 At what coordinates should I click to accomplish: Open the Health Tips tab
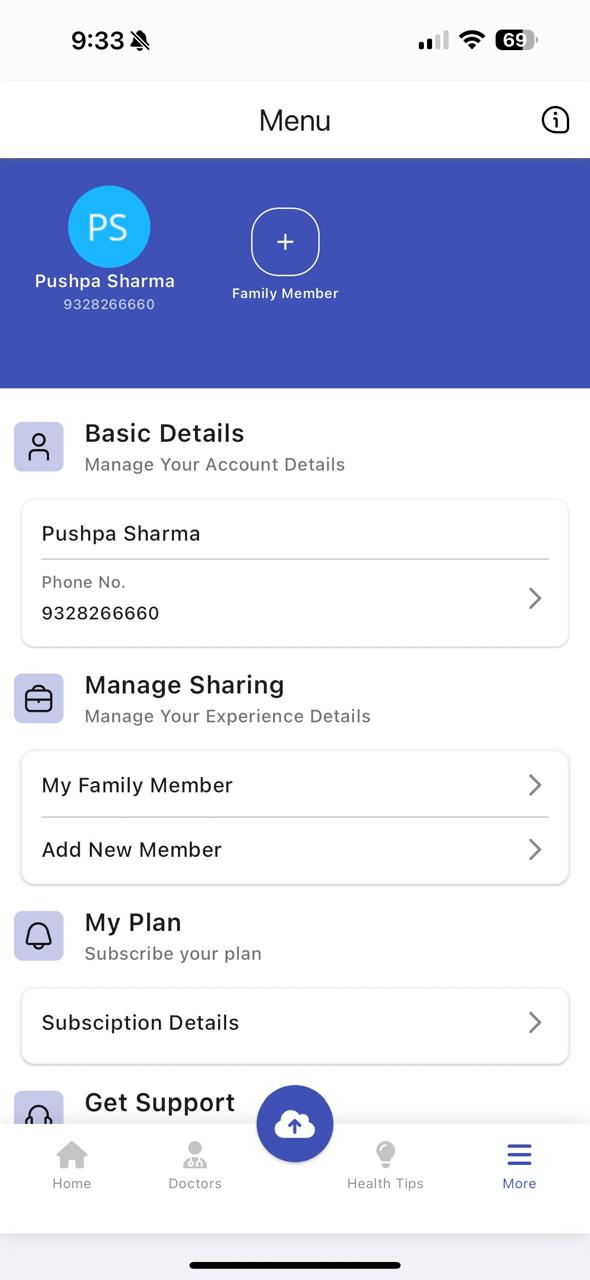pos(385,1166)
